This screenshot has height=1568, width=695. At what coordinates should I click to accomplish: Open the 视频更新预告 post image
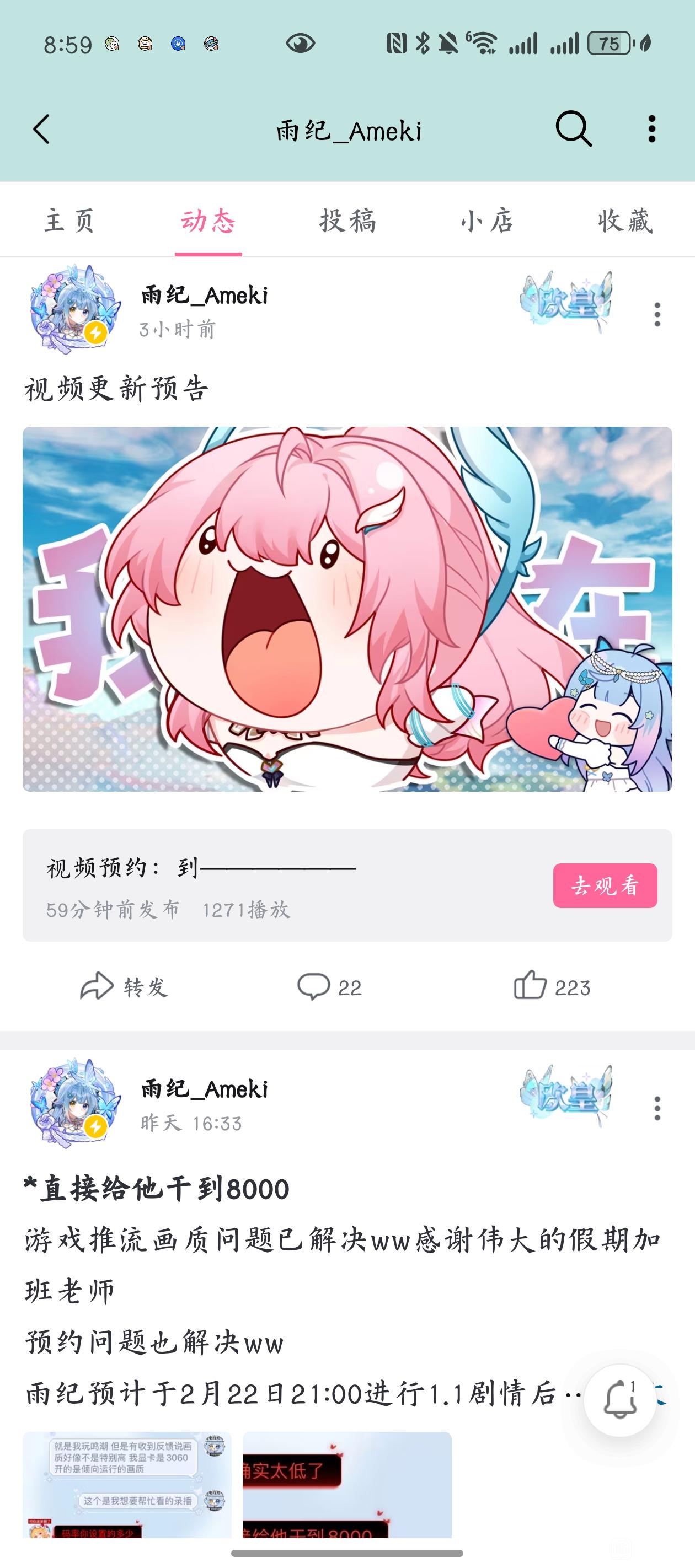pos(347,609)
